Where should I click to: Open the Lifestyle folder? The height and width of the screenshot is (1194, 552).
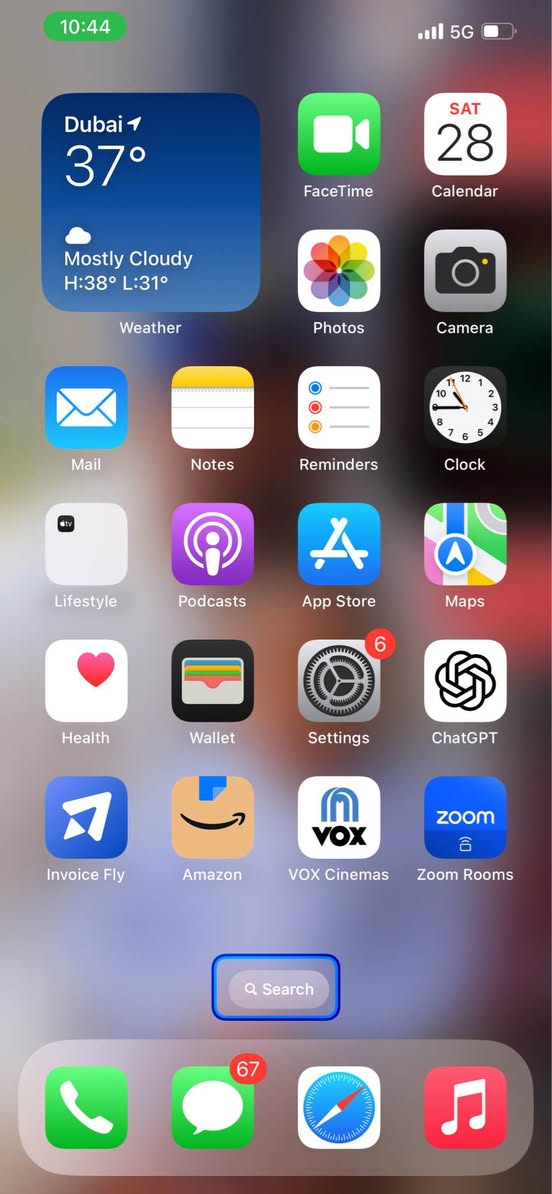click(x=86, y=544)
